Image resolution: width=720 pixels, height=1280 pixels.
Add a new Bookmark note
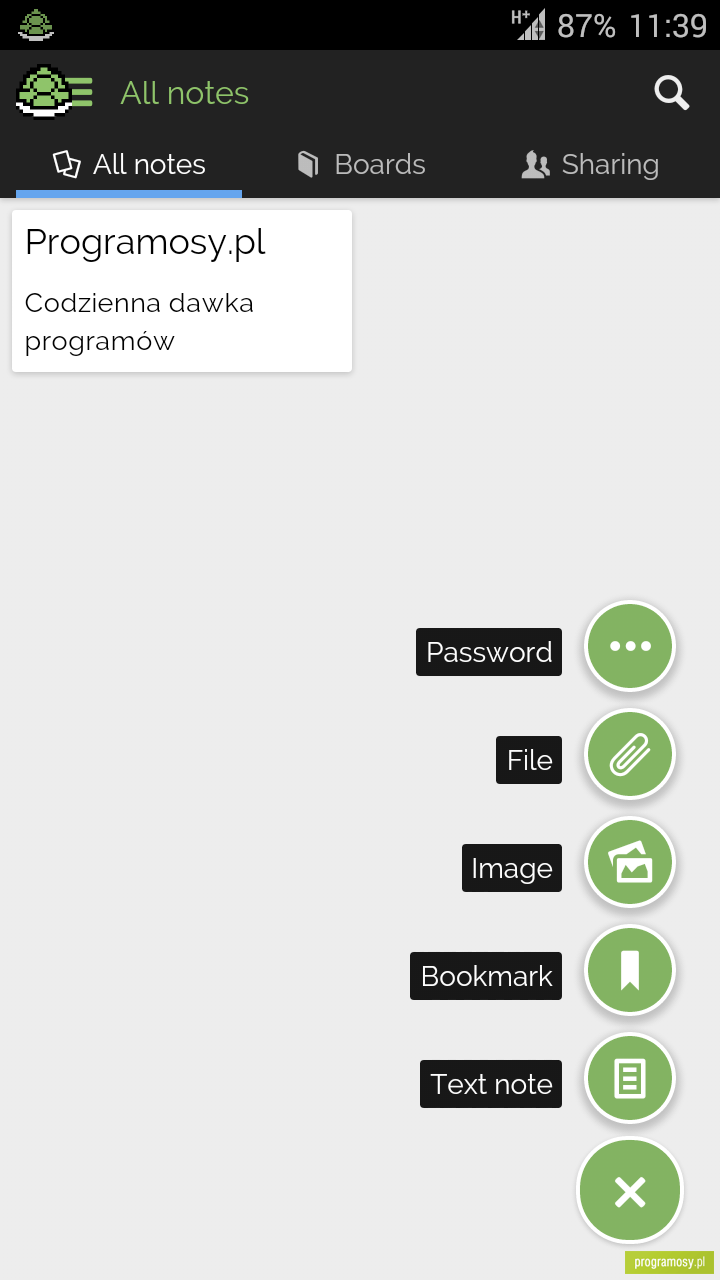tap(630, 970)
